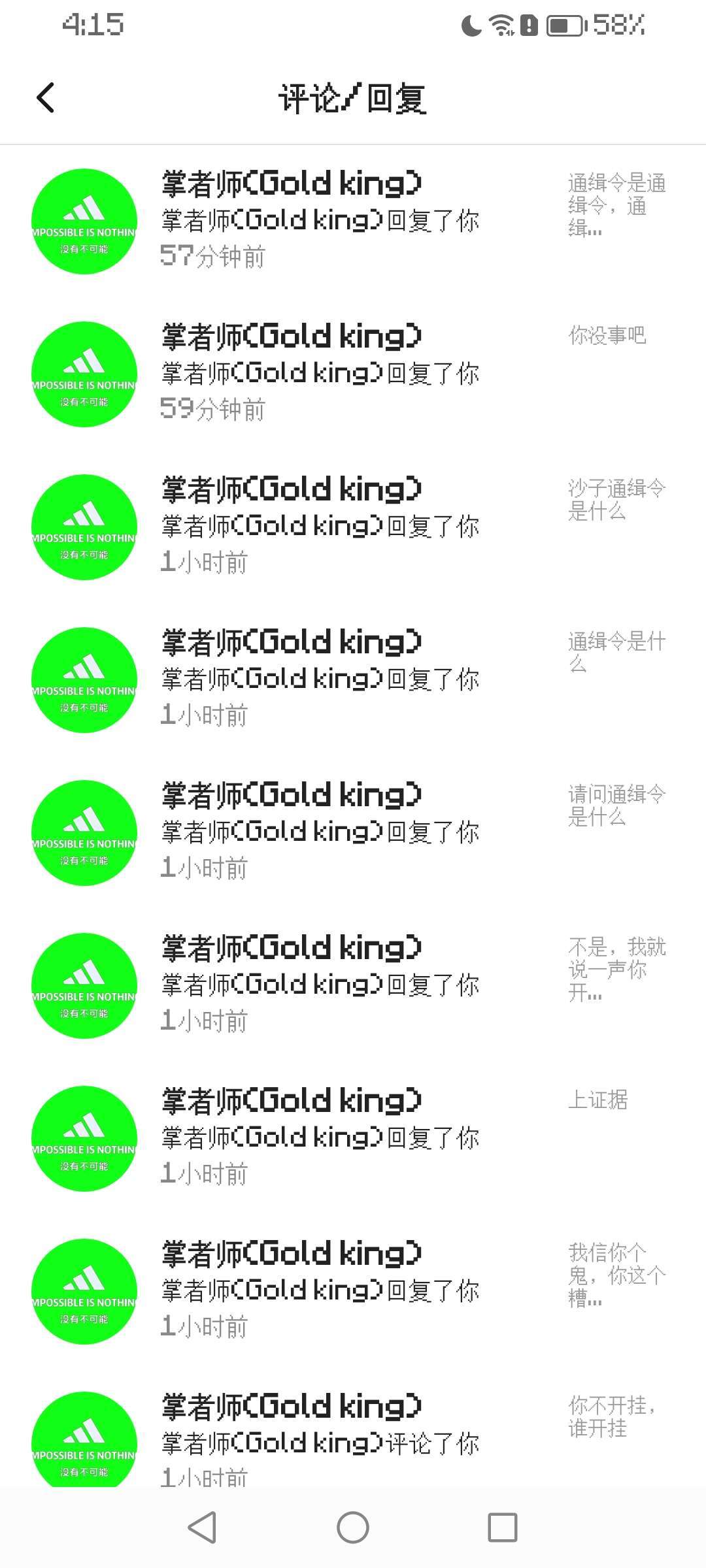Open the reply from 57分钟前

point(353,221)
